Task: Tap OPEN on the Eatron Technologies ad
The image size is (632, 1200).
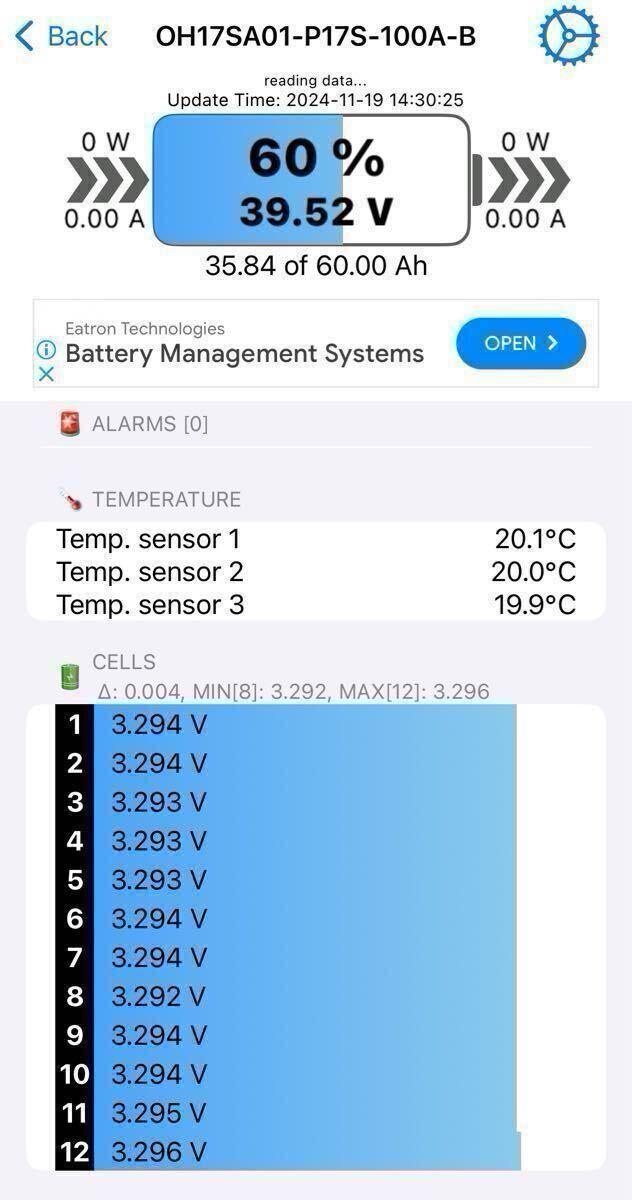Action: (x=520, y=343)
